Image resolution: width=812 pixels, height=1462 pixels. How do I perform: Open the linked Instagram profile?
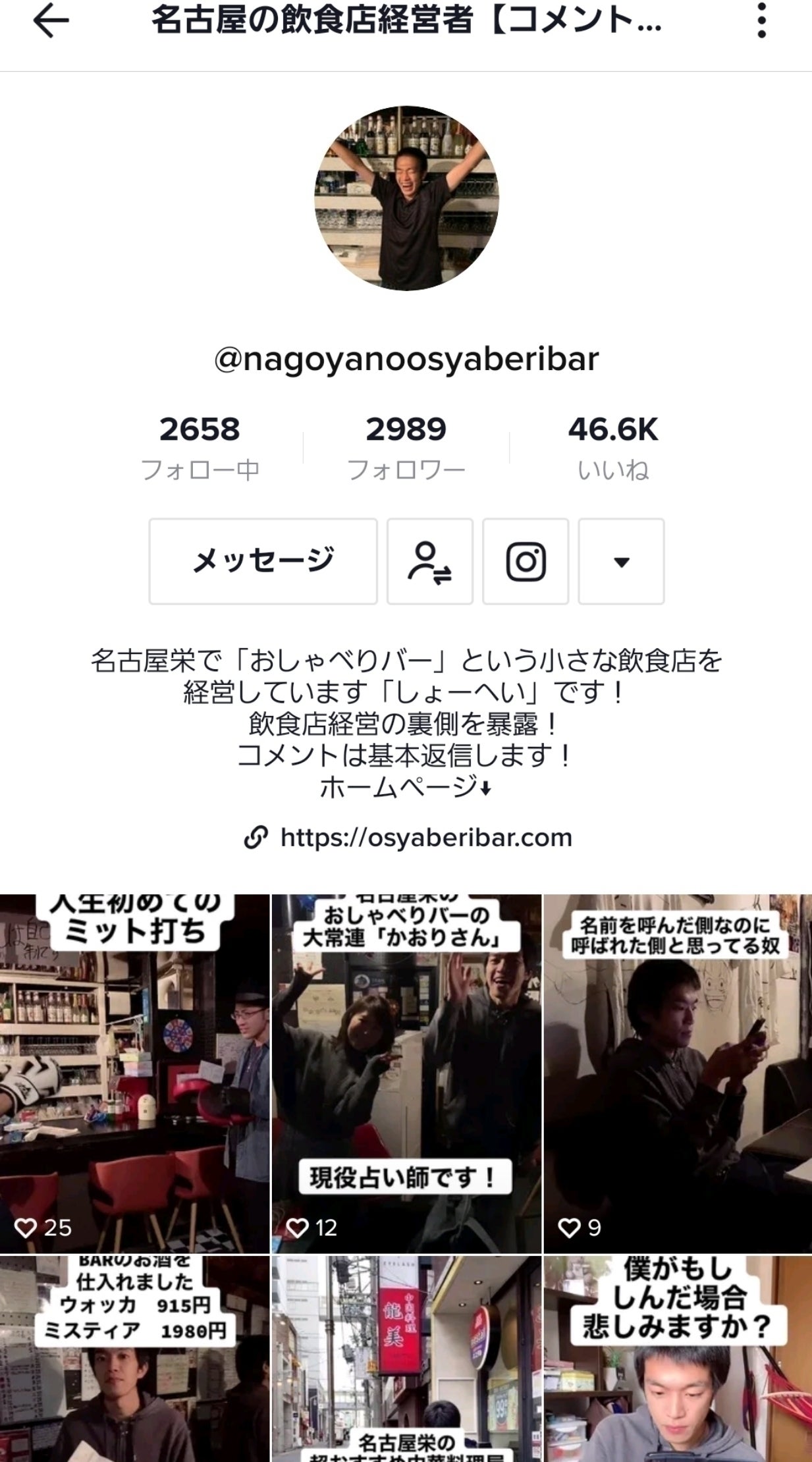525,561
